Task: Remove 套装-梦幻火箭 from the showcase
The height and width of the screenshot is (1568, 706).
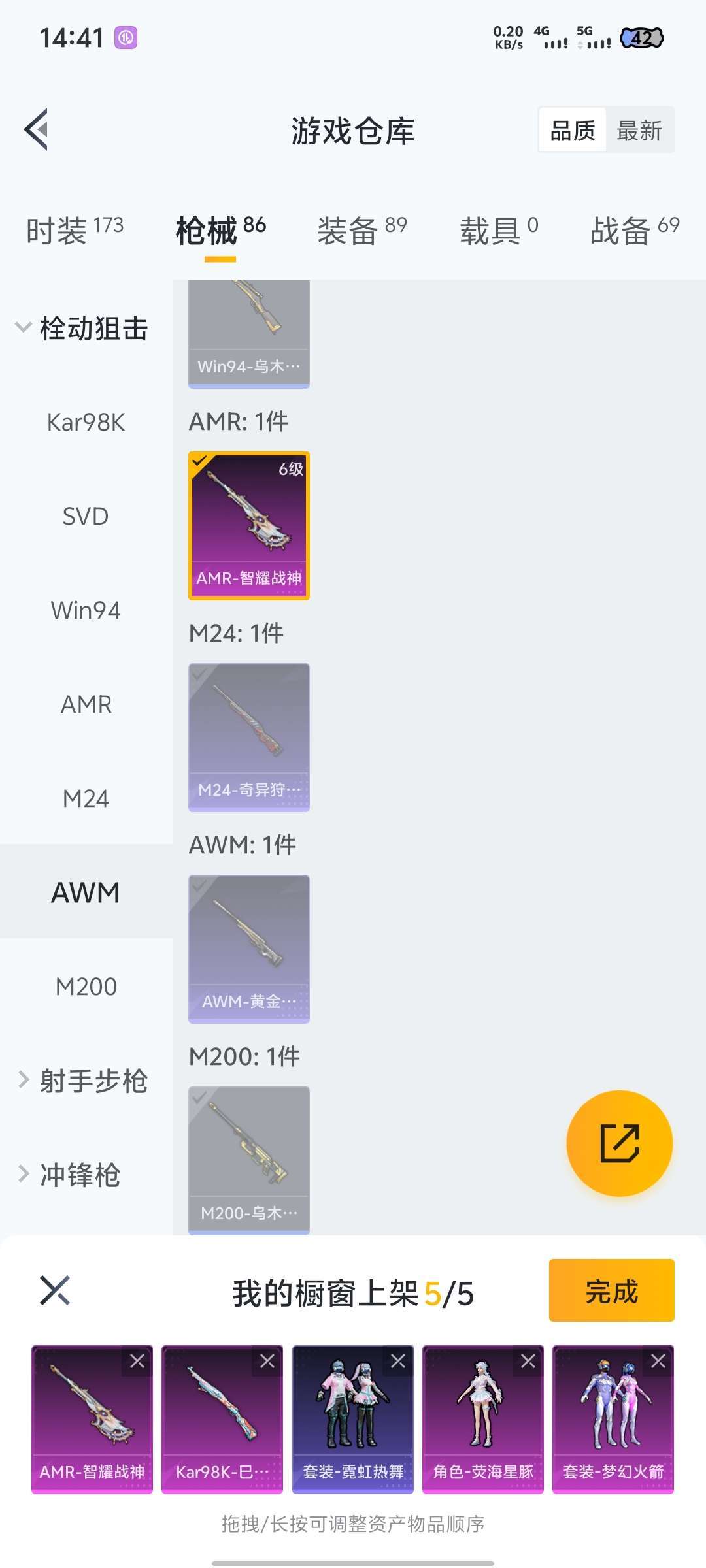Action: pyautogui.click(x=658, y=1362)
